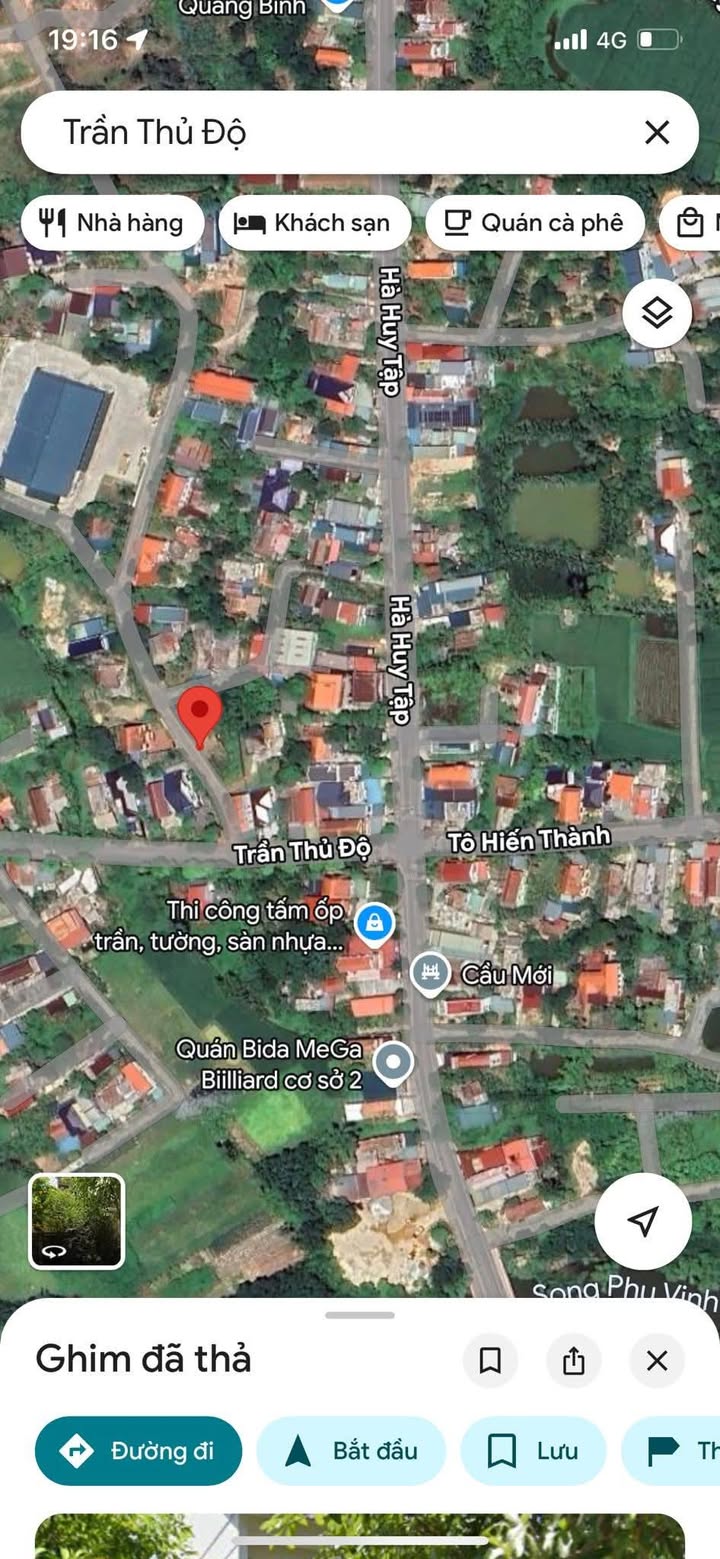Open the Quán Bida MeGa Billiard marker
720x1559 pixels.
coord(393,1063)
